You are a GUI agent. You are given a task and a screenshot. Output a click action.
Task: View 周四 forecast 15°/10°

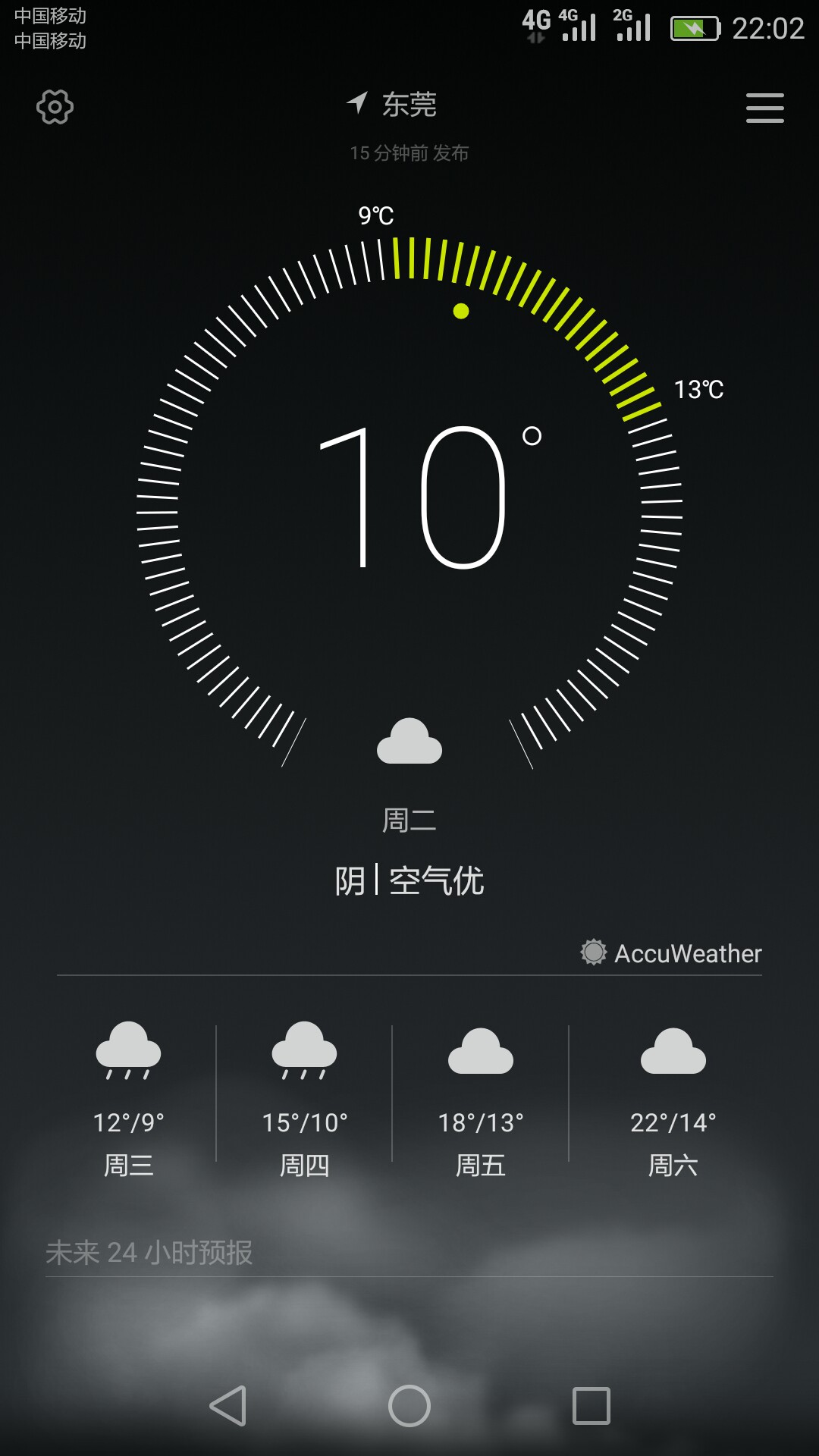(x=304, y=1097)
